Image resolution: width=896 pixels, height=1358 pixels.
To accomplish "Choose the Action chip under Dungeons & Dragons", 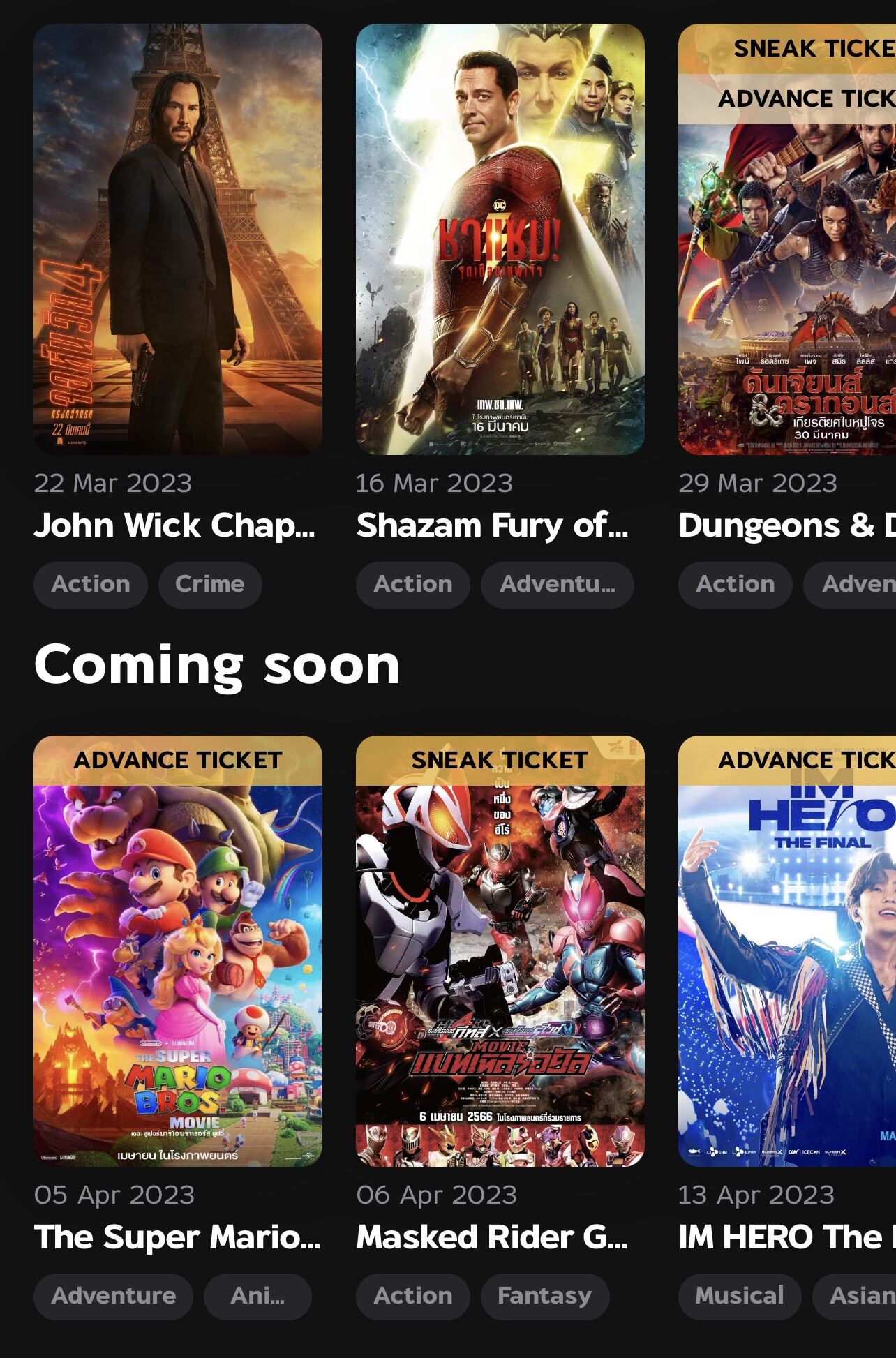I will pyautogui.click(x=736, y=584).
